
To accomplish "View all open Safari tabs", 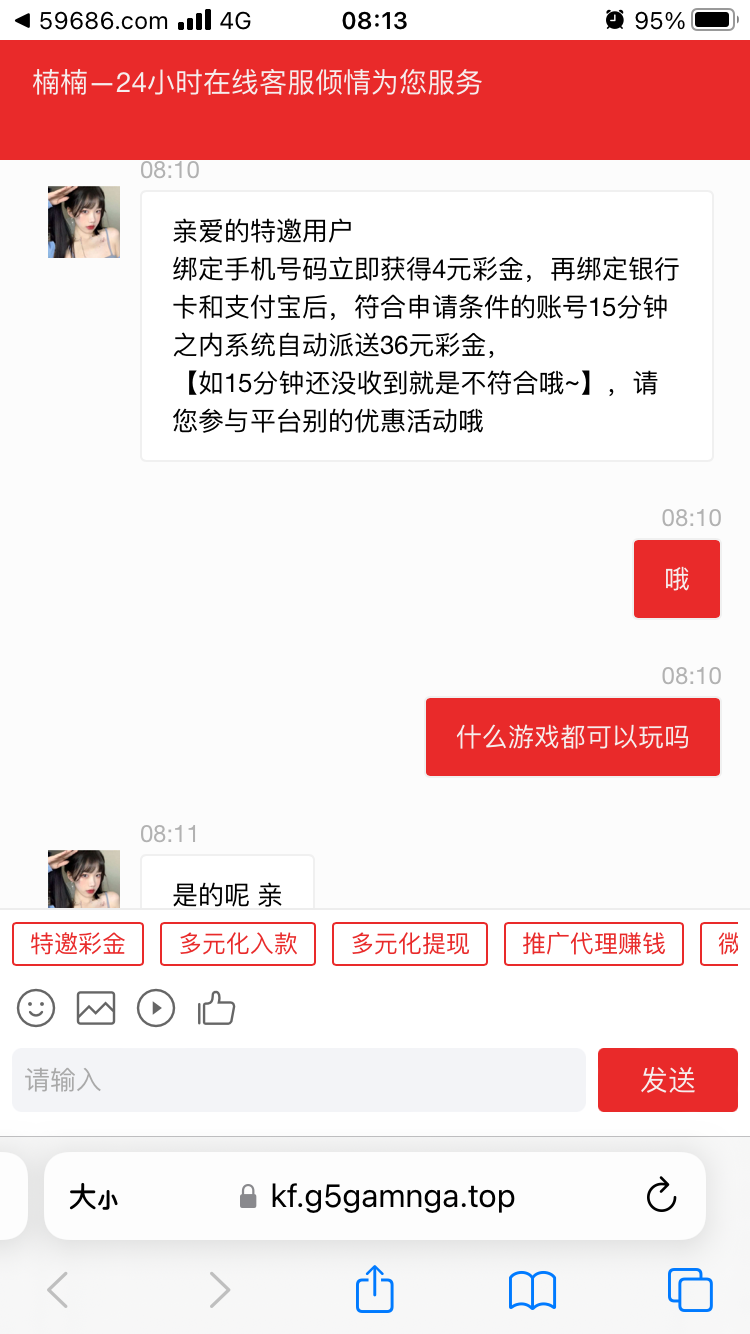I will click(689, 1290).
